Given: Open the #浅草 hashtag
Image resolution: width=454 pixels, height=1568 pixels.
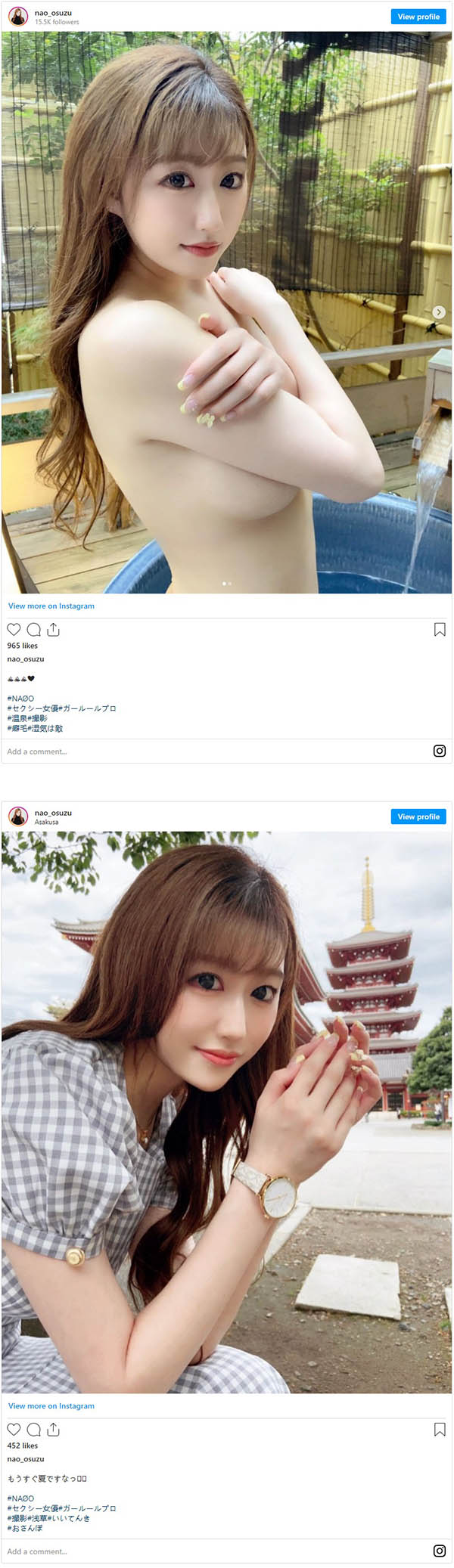Looking at the screenshot, I should (x=38, y=1518).
